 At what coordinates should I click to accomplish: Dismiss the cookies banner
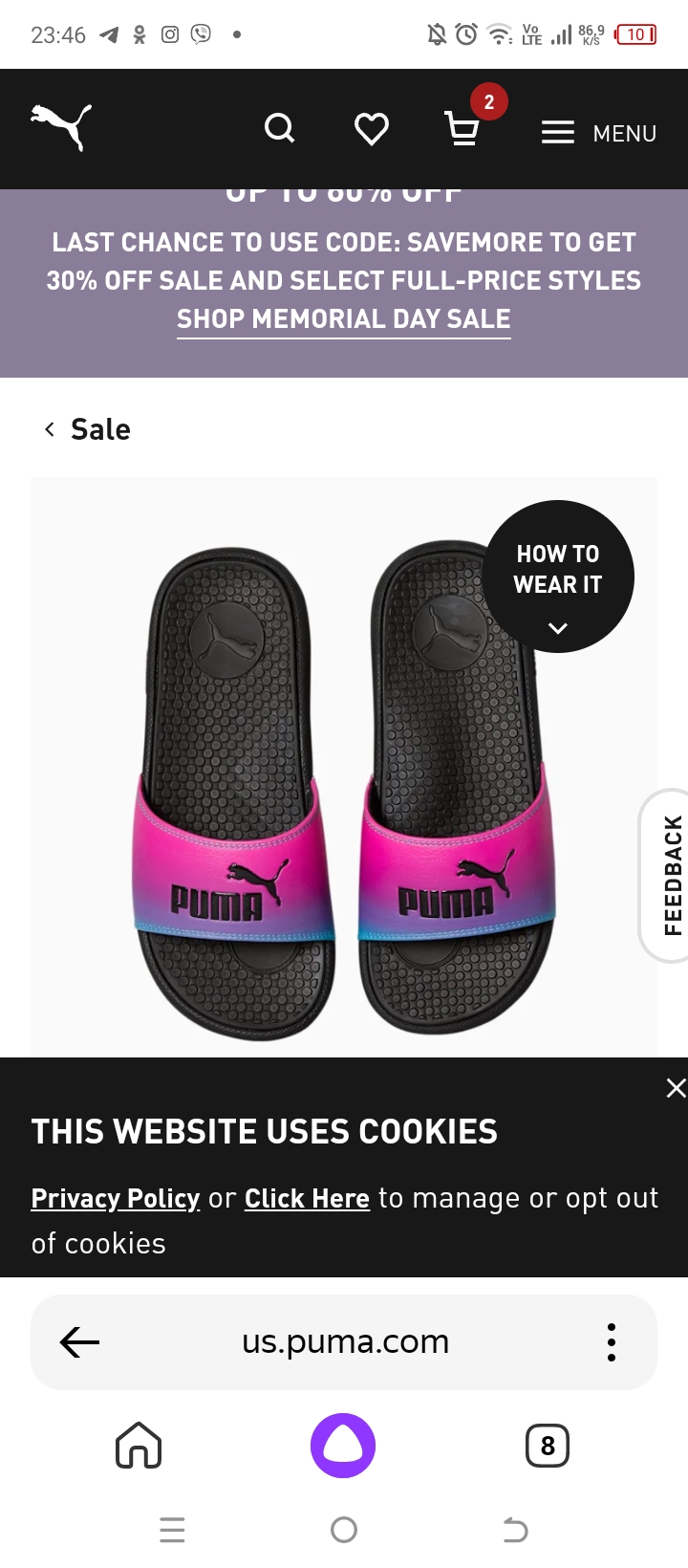click(676, 1088)
